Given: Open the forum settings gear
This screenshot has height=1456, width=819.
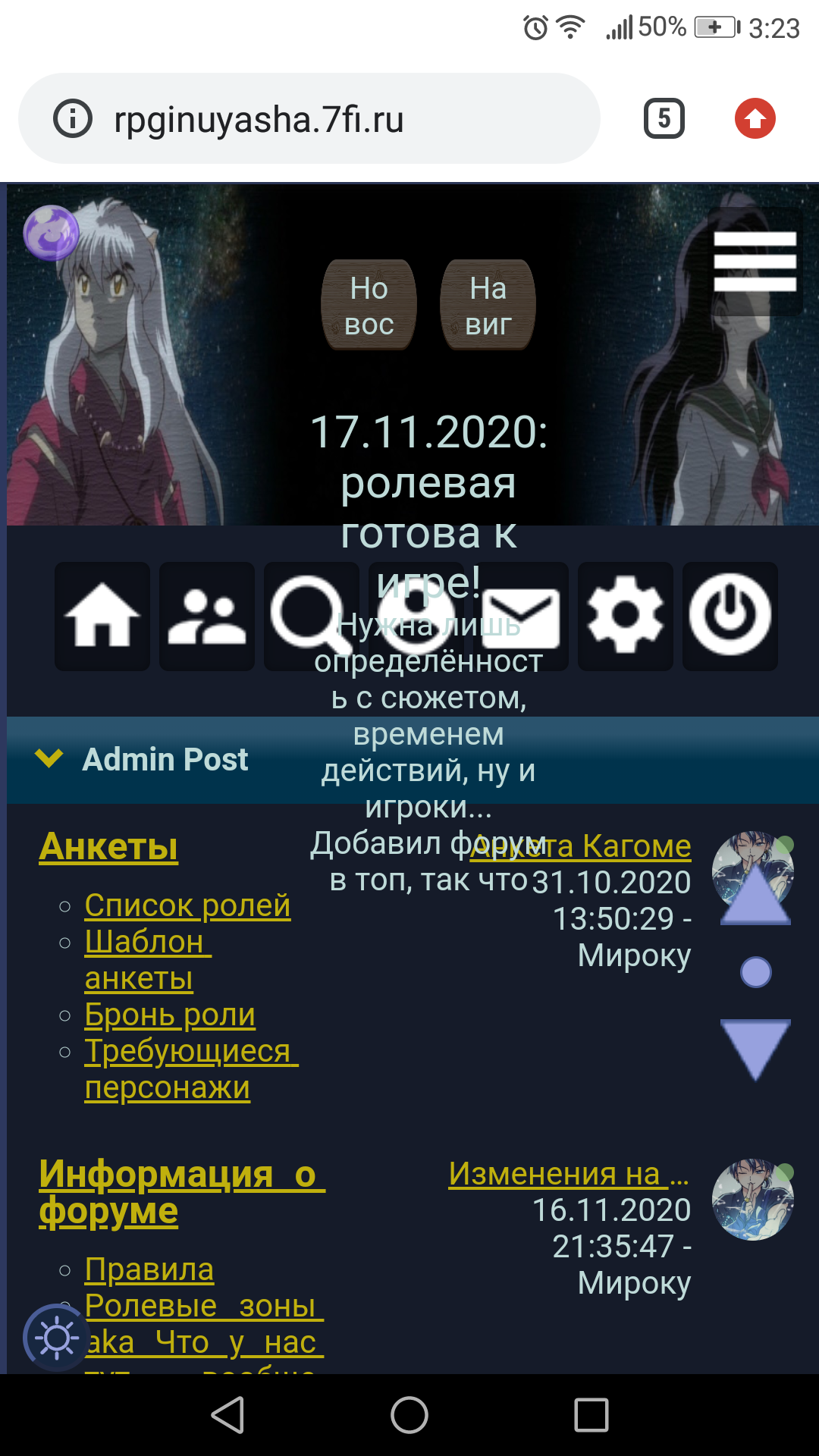Looking at the screenshot, I should pos(626,616).
